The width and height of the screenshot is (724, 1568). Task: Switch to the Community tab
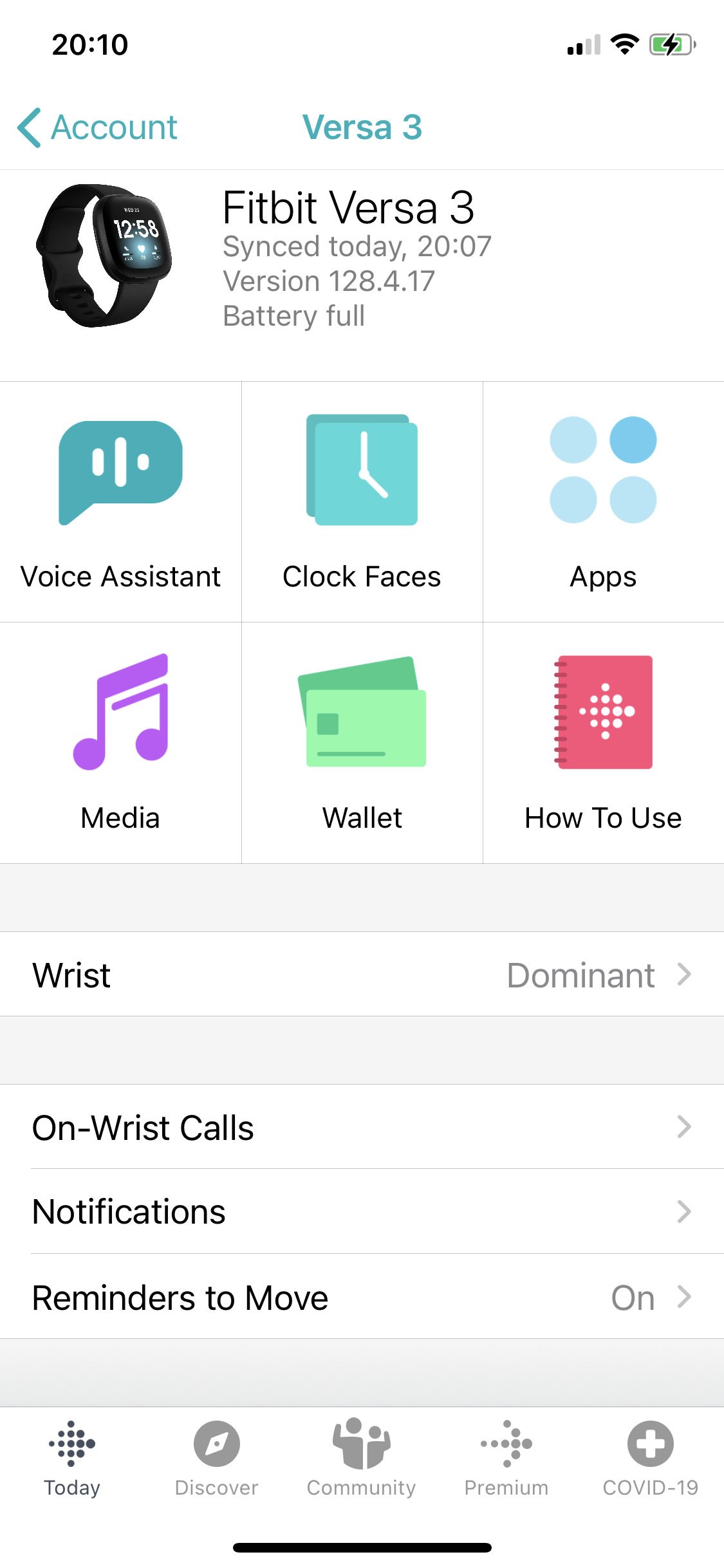pos(362,1459)
